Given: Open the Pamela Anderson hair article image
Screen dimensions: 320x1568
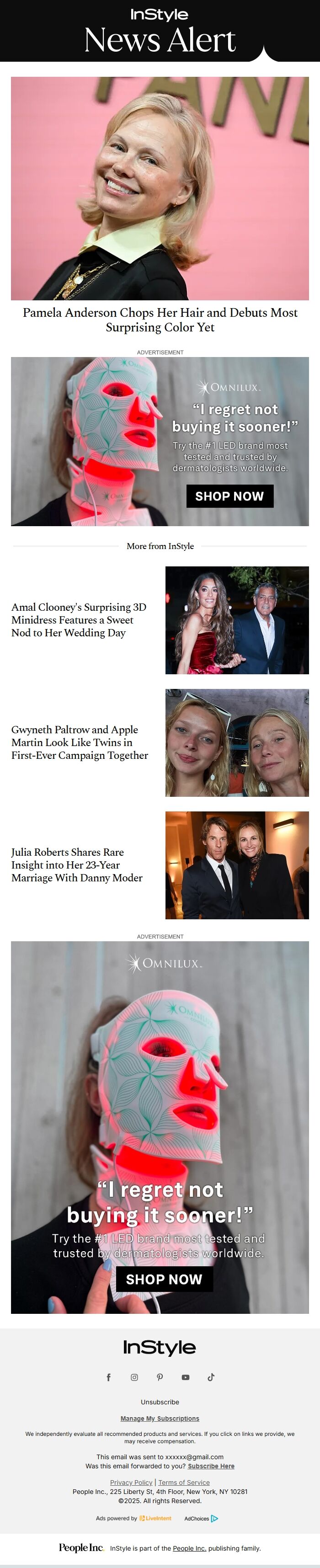Looking at the screenshot, I should coord(160,188).
